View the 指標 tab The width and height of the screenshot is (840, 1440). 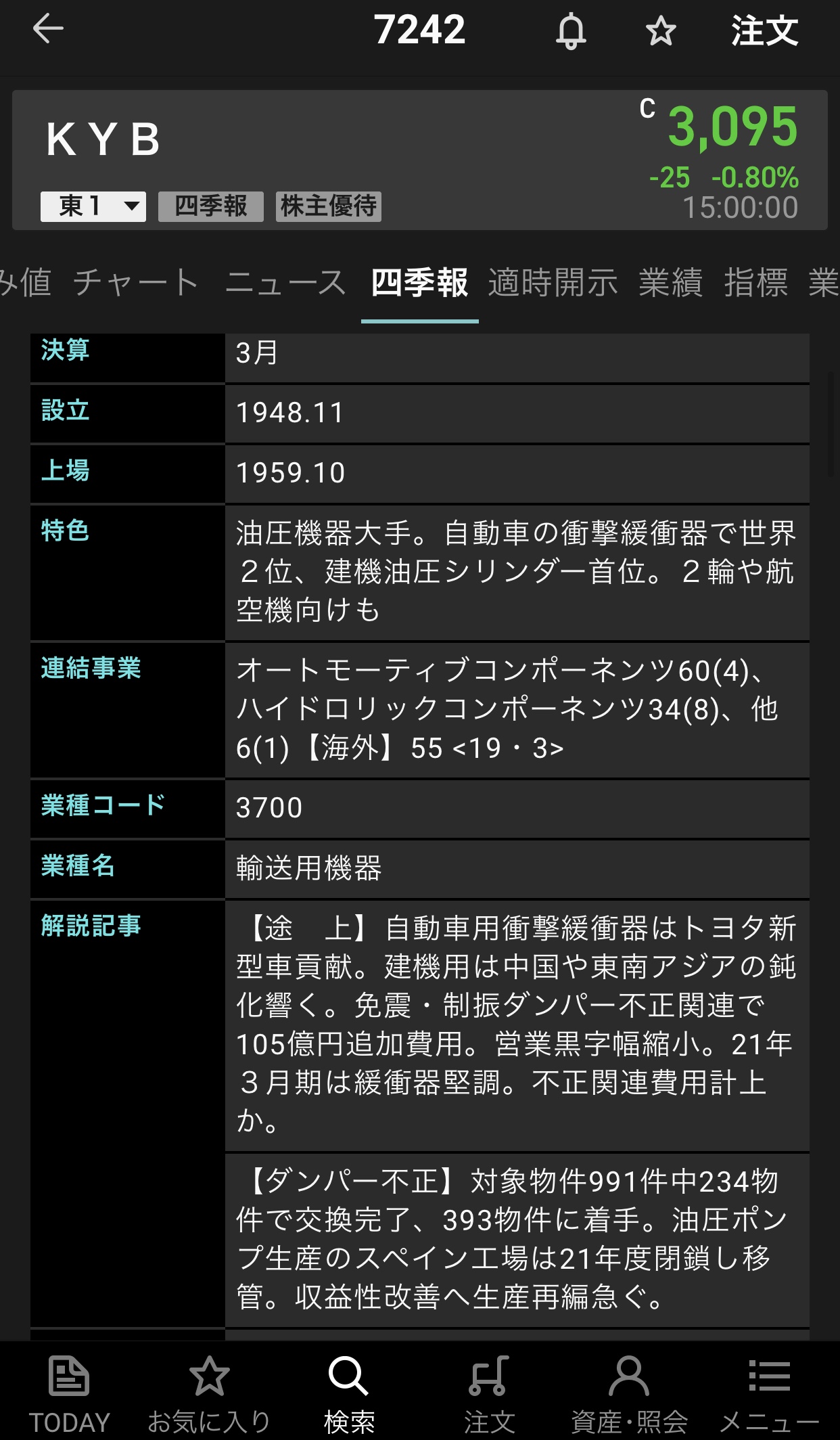[756, 282]
